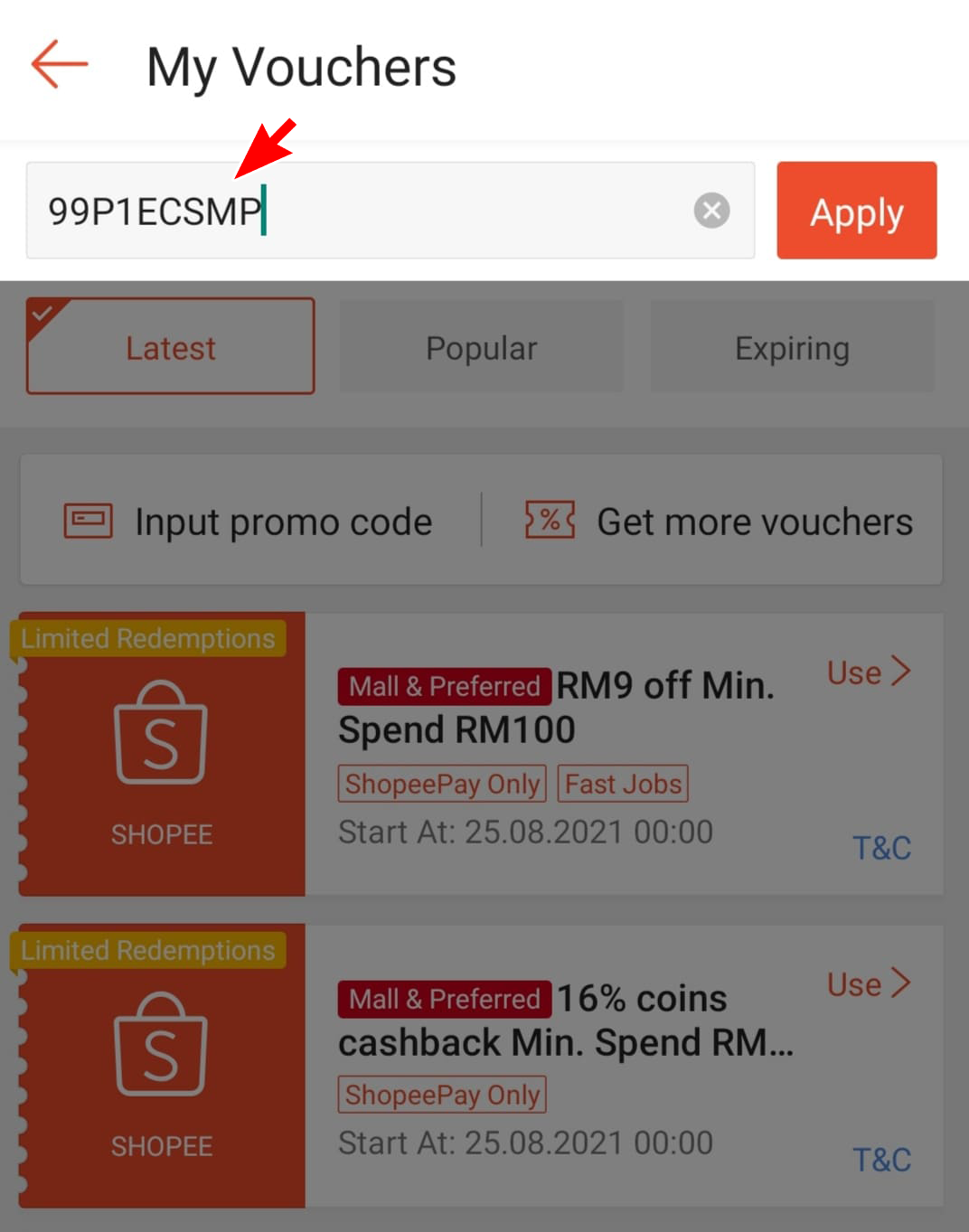
Task: Show Expiring vouchers
Action: pos(792,347)
